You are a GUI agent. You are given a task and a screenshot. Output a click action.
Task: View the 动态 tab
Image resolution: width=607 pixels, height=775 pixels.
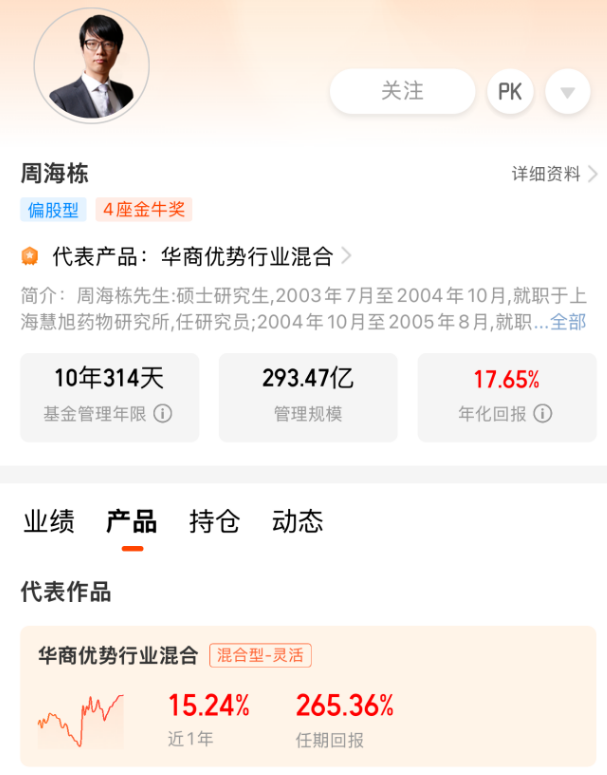click(x=298, y=521)
